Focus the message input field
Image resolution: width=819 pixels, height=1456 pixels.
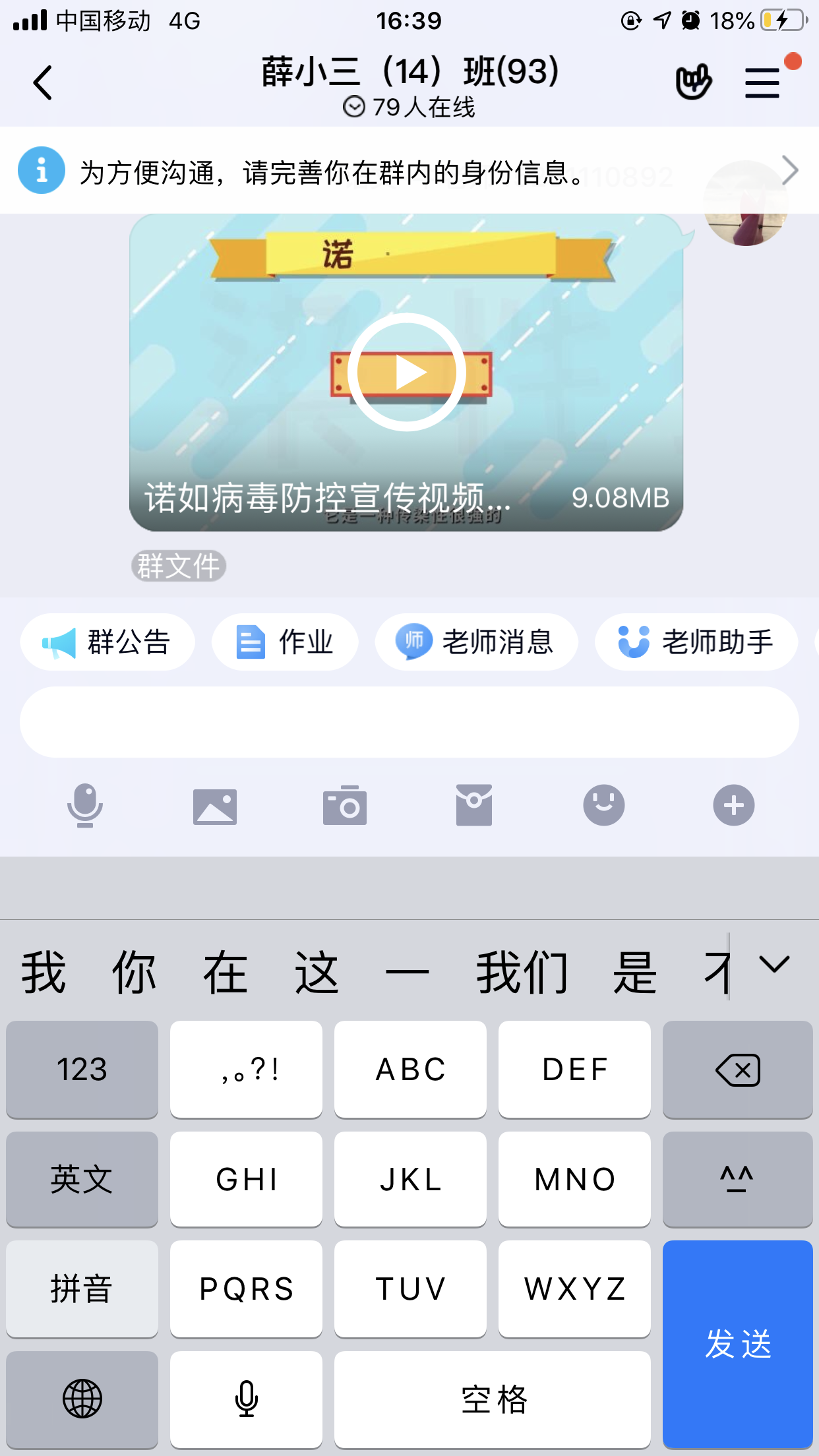pos(409,722)
